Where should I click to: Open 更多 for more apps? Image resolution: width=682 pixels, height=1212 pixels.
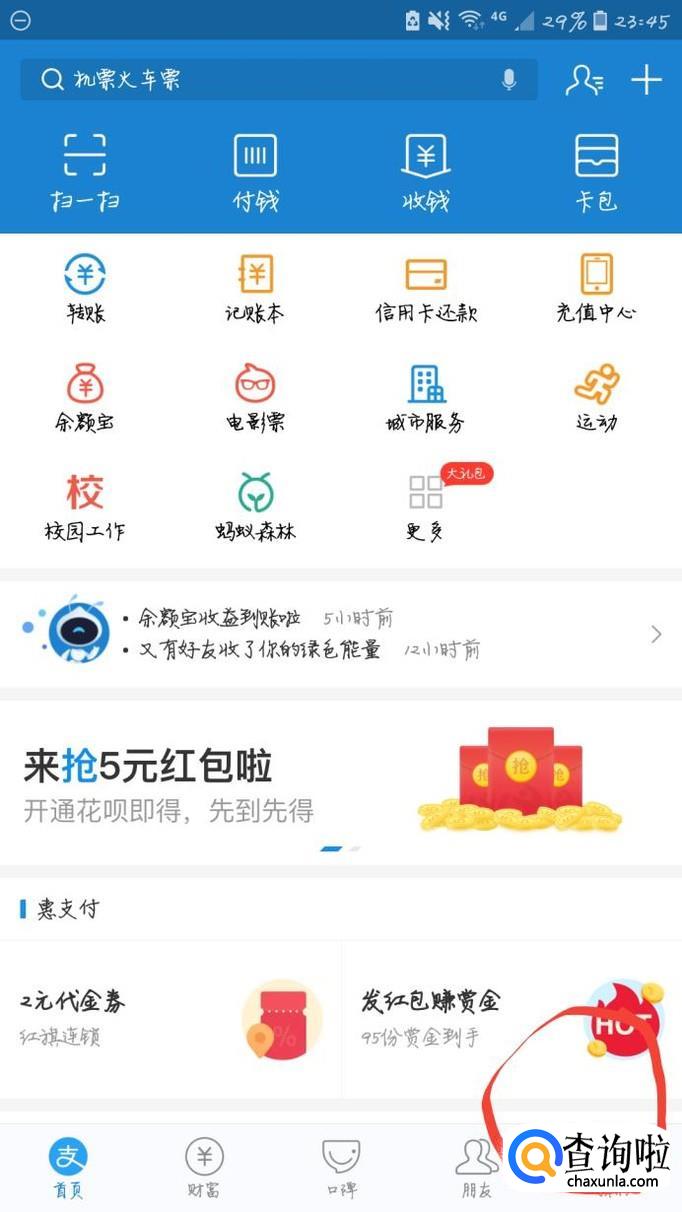point(426,506)
